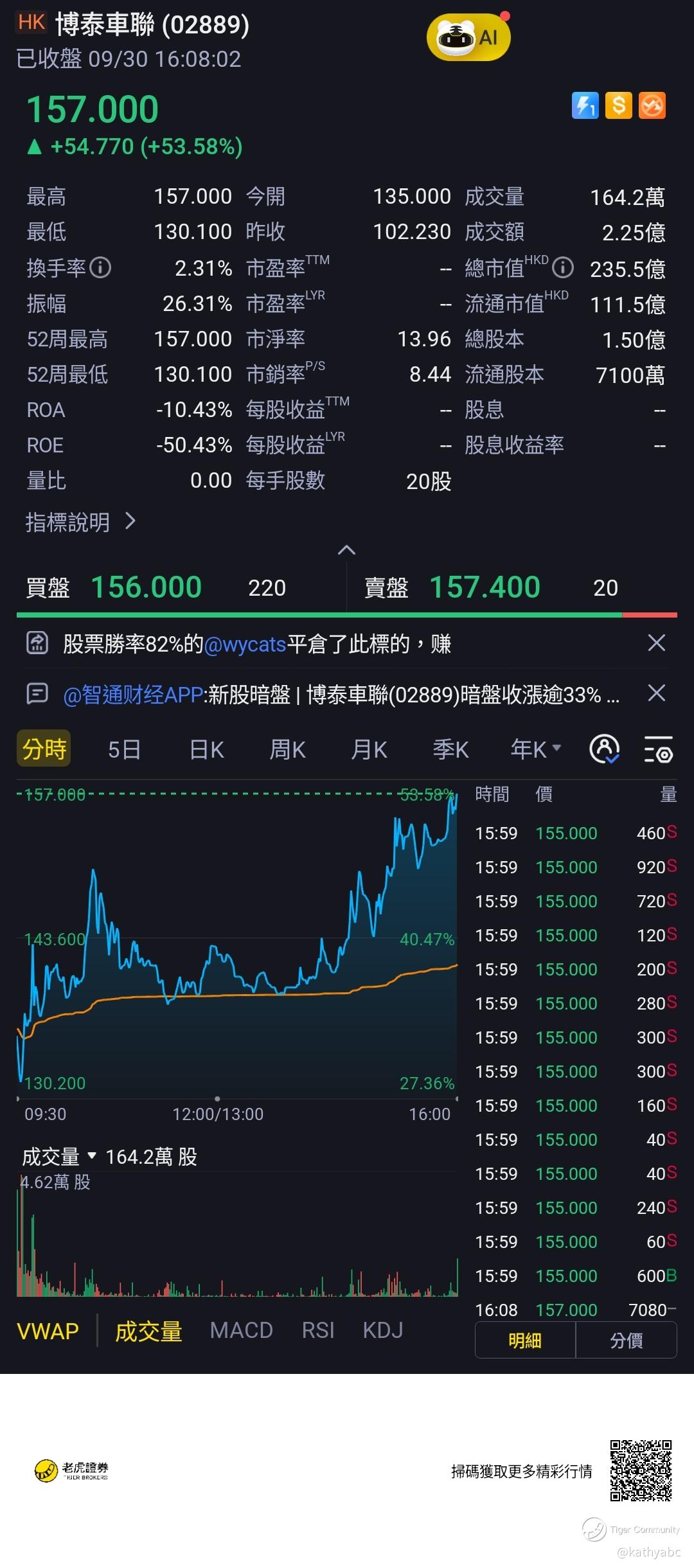This screenshot has height=1568, width=694.
Task: Open the 成交量 volume dropdown
Action: [59, 1157]
